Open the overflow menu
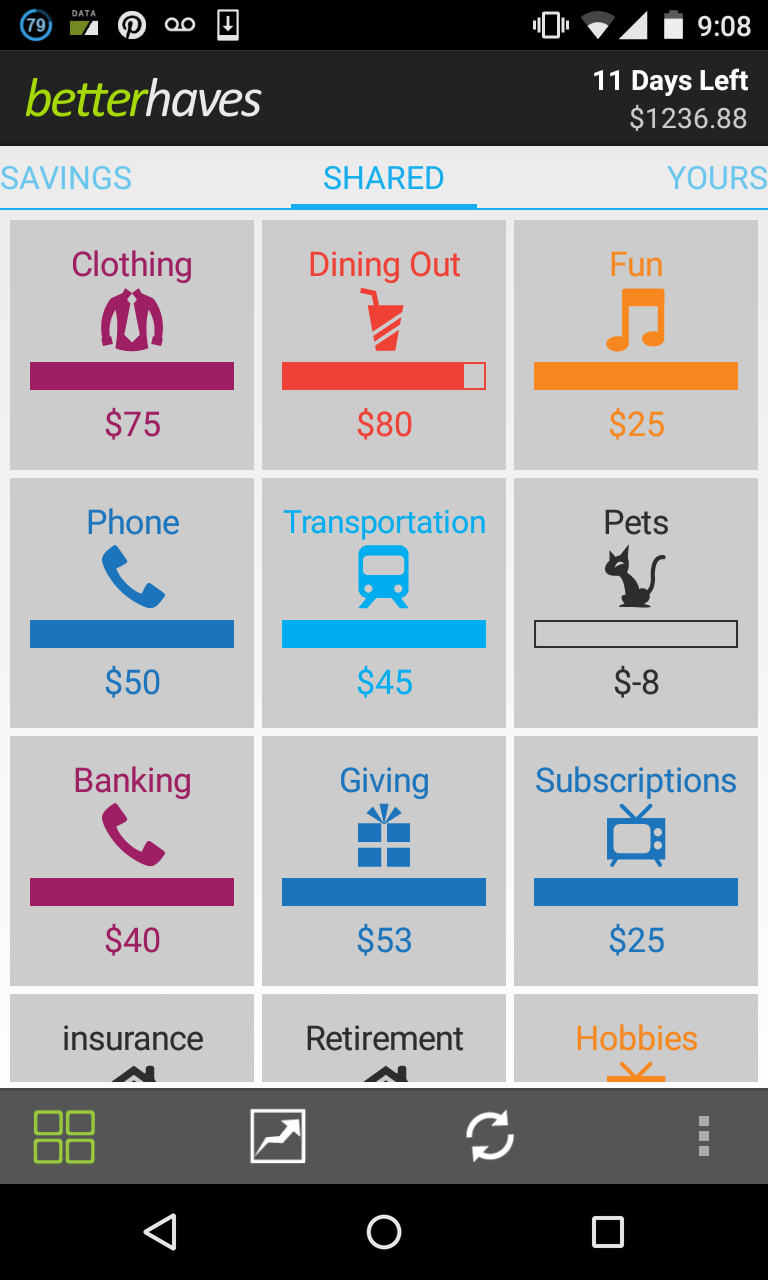768x1280 pixels. [704, 1137]
